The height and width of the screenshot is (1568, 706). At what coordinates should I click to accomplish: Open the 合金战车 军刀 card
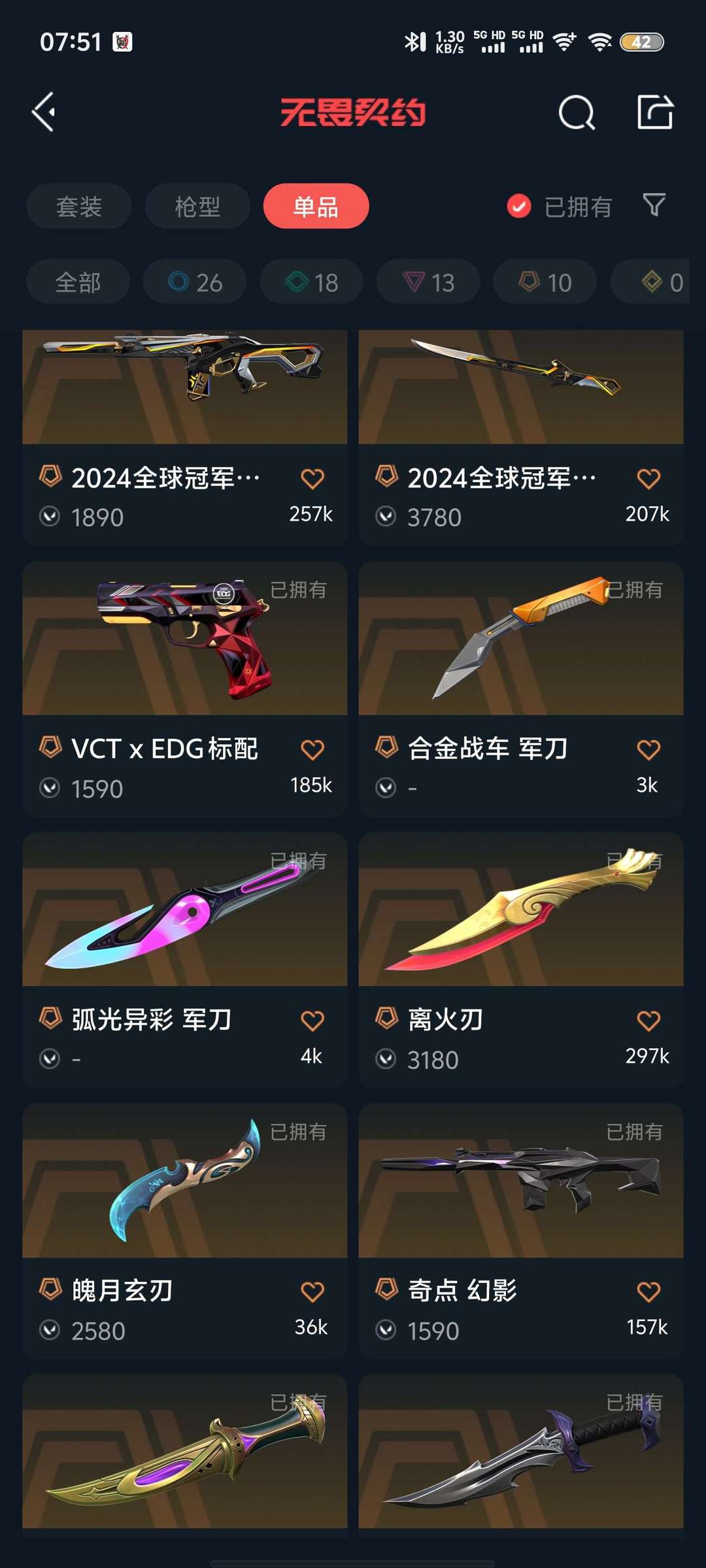[x=521, y=689]
